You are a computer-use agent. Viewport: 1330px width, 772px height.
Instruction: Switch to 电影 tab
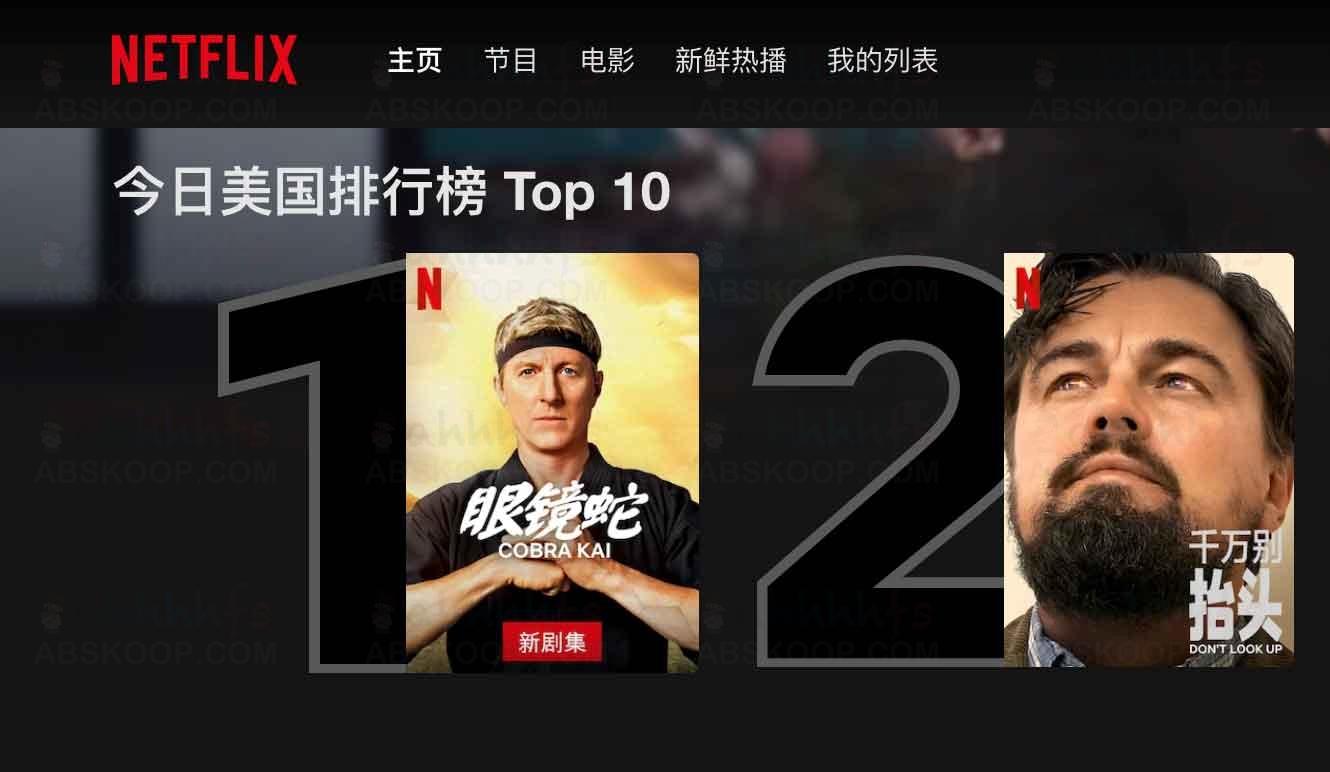click(x=607, y=61)
